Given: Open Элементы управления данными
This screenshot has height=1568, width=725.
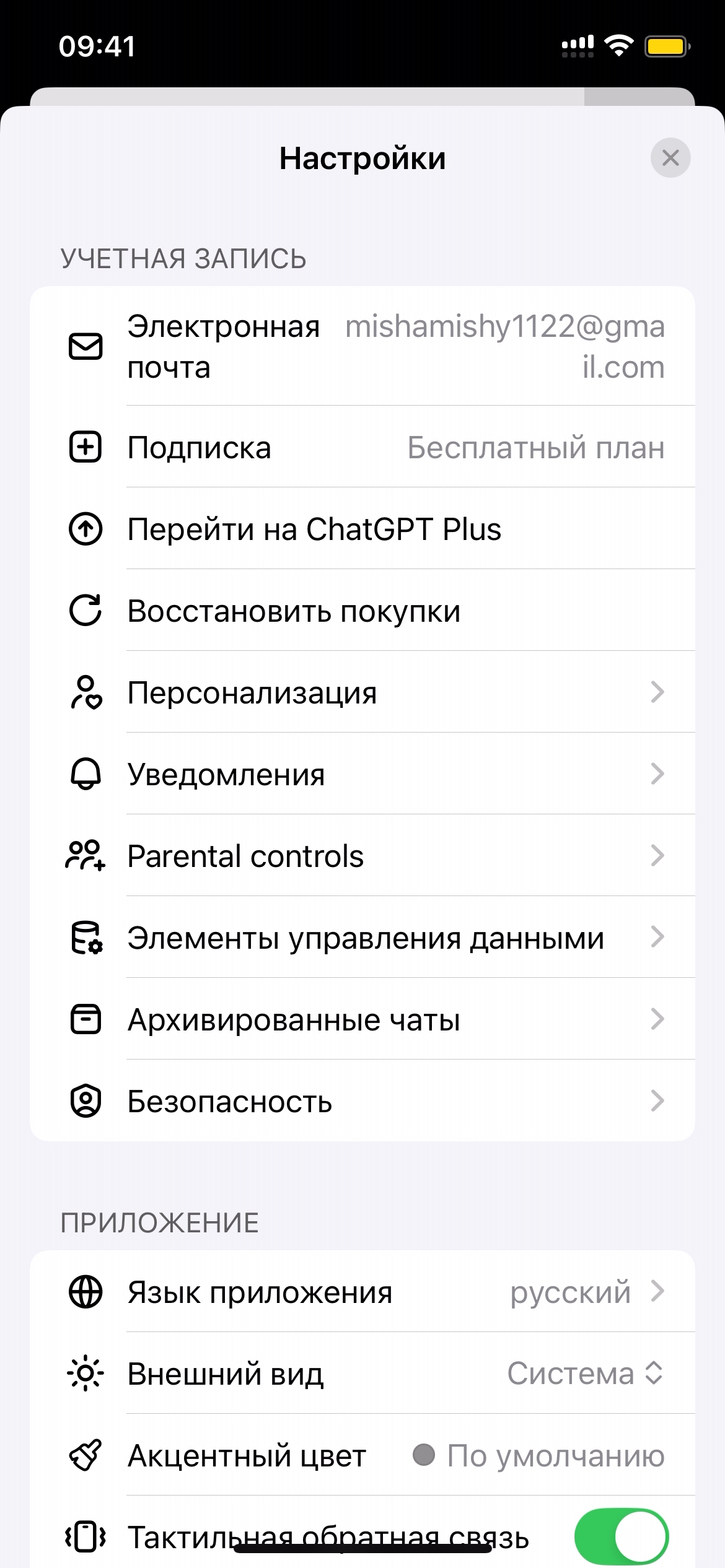Looking at the screenshot, I should (x=362, y=938).
